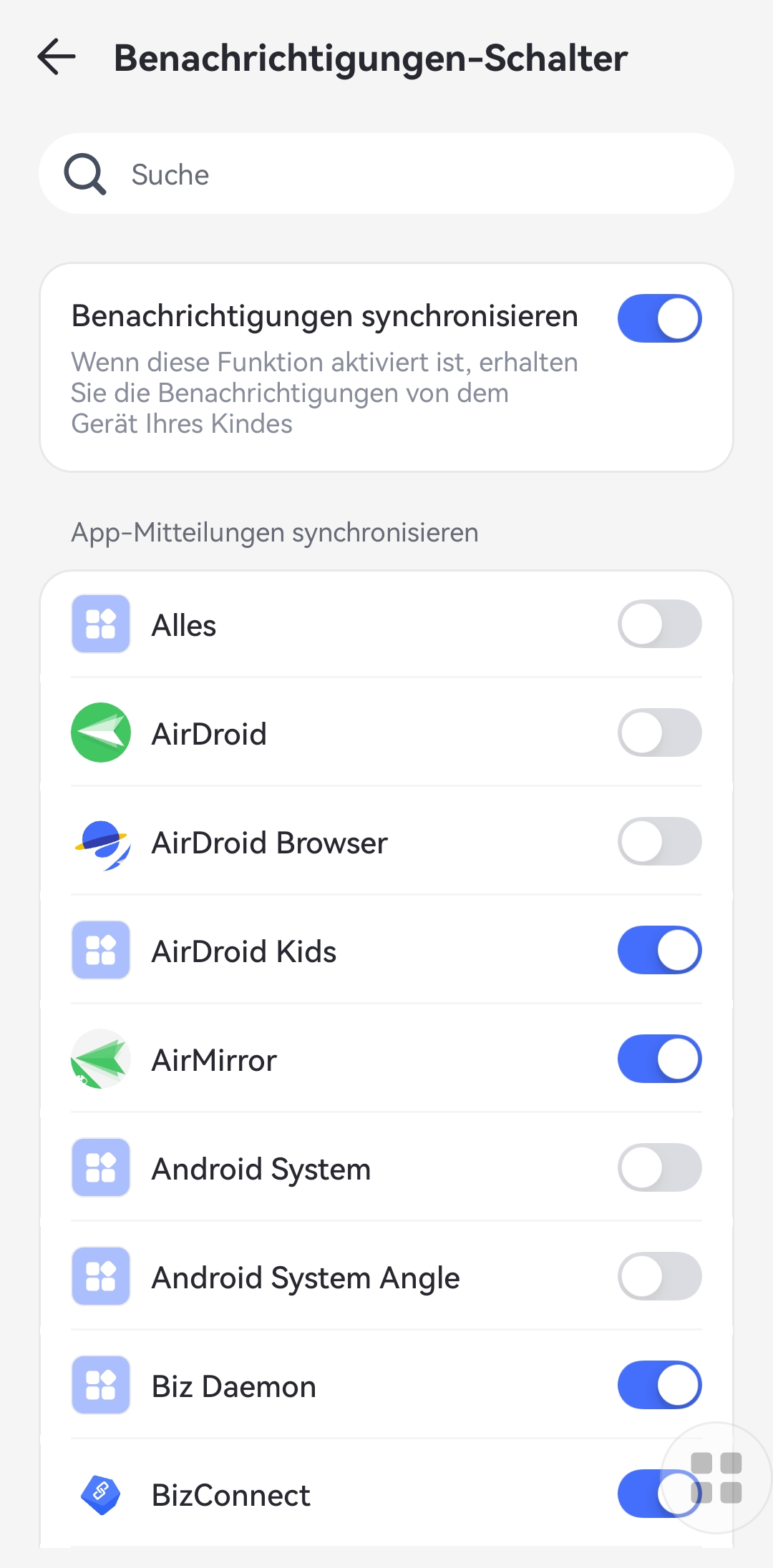The image size is (773, 1568).
Task: Click the AirDroid Kids app icon
Action: 100,950
